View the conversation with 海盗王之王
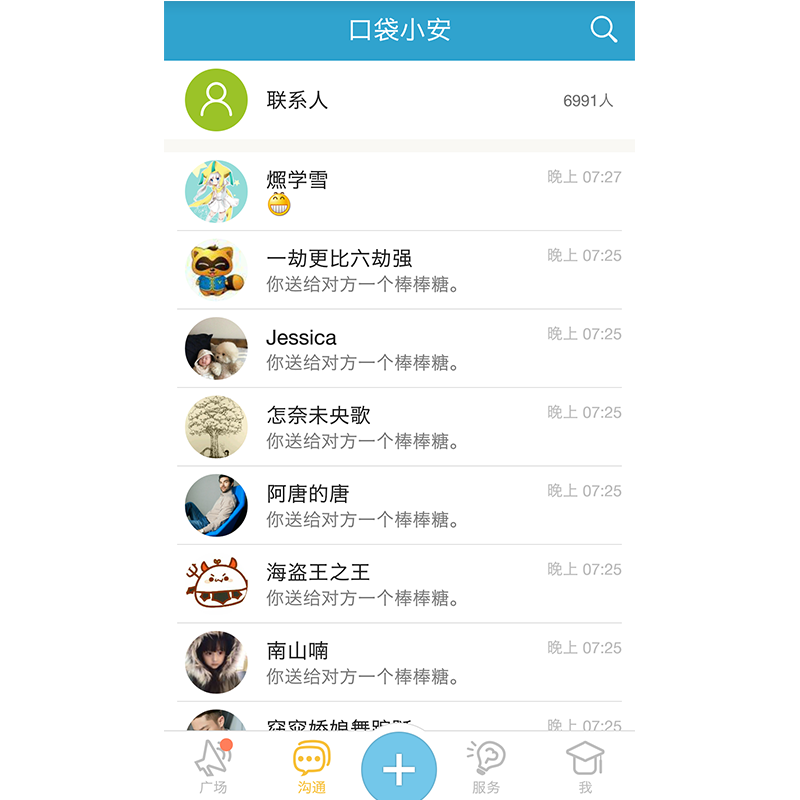Screen dimensions: 800x800 coord(399,584)
